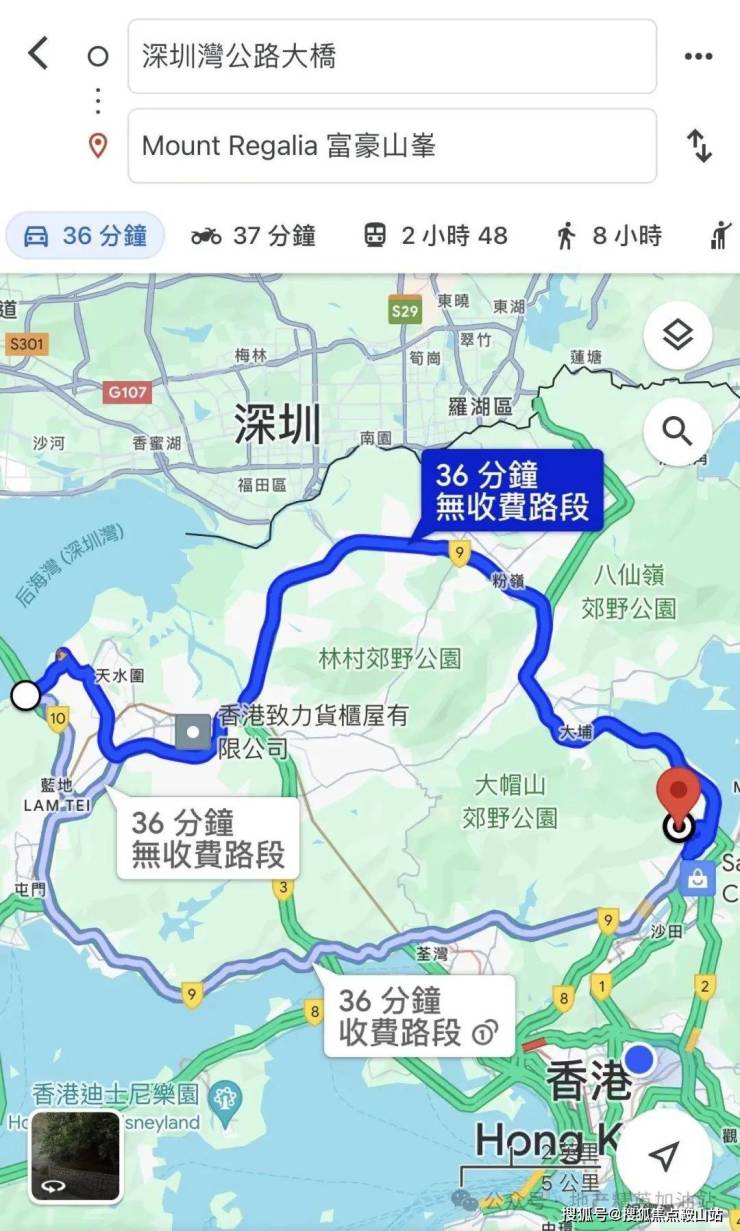
Task: Open the route options overflow menu
Action: pos(698,56)
